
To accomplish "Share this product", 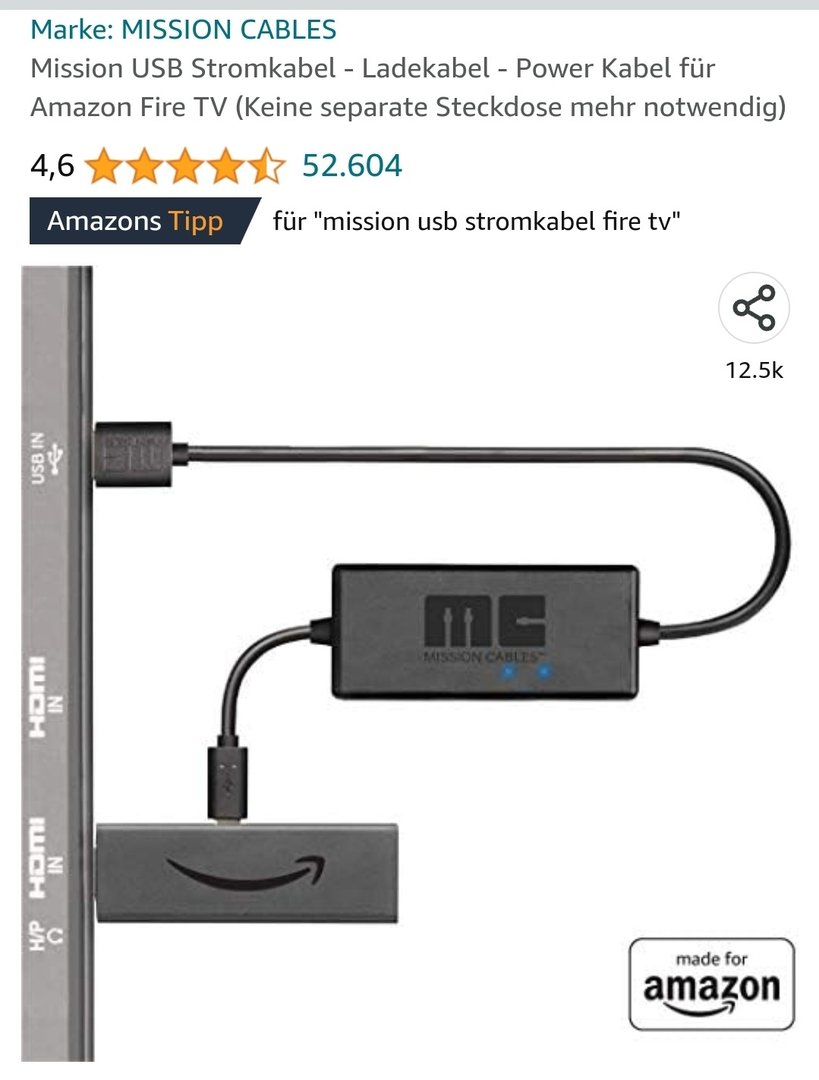I will click(753, 308).
